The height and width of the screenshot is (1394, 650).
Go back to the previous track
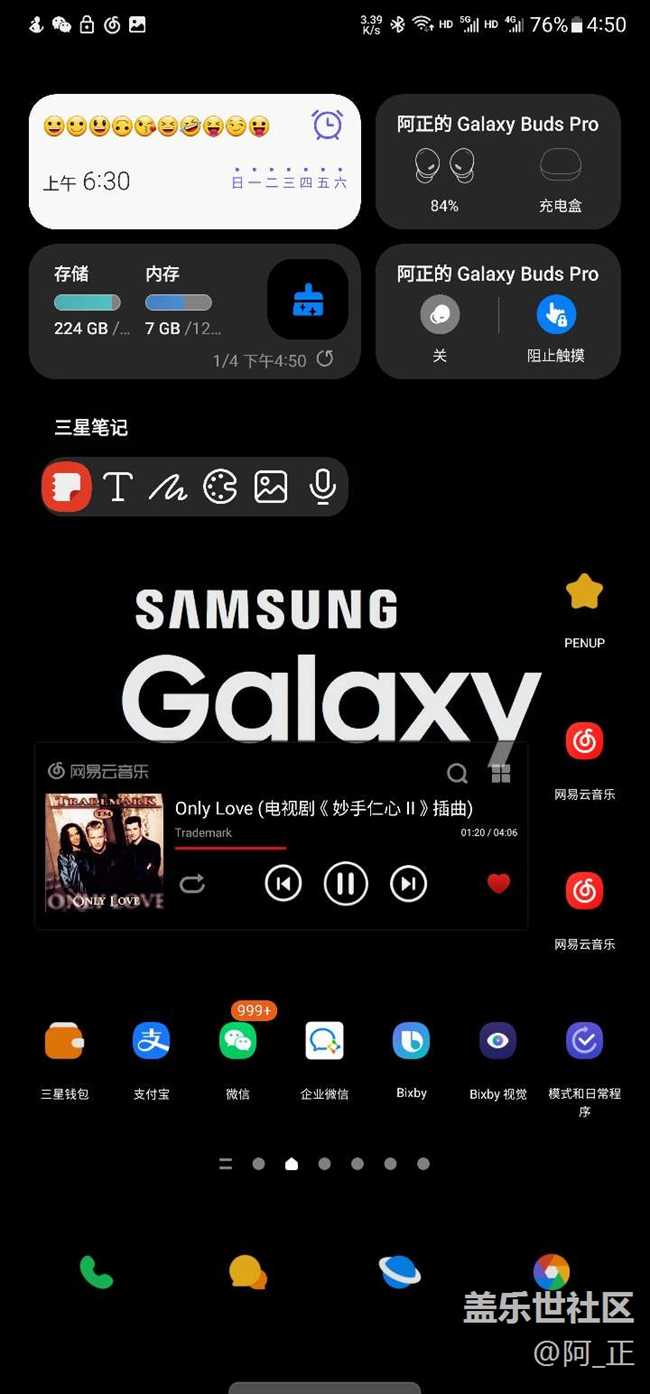pyautogui.click(x=283, y=884)
